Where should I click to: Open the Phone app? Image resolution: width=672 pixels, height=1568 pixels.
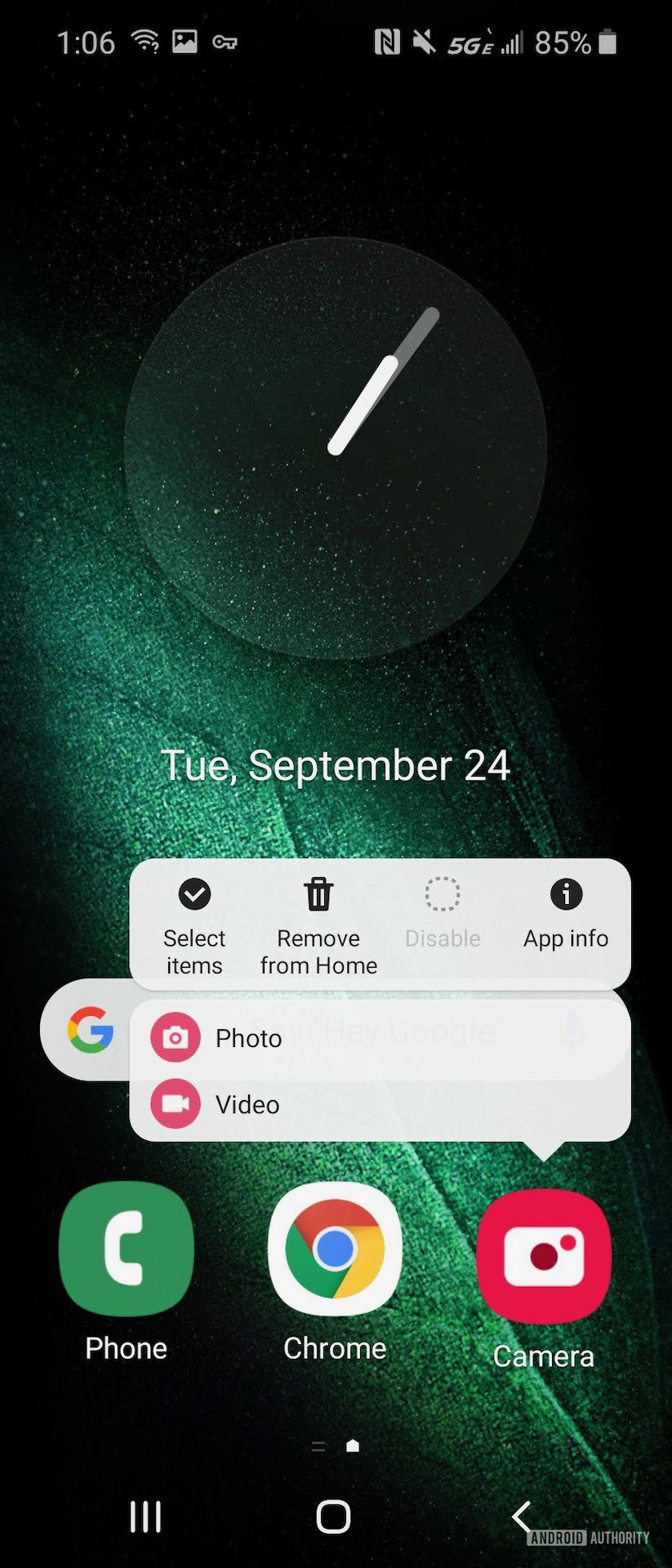[127, 1272]
